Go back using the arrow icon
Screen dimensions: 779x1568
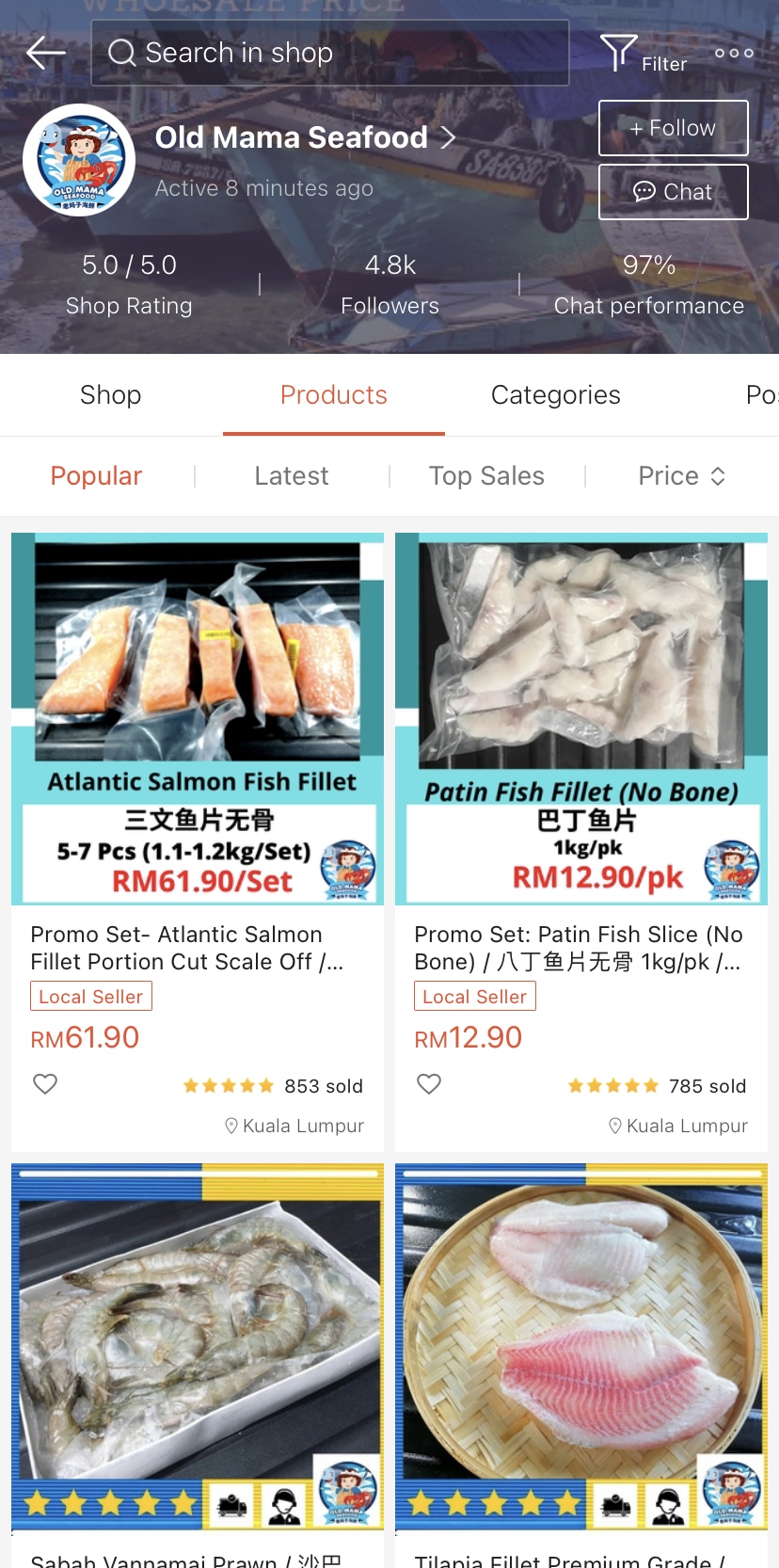45,53
